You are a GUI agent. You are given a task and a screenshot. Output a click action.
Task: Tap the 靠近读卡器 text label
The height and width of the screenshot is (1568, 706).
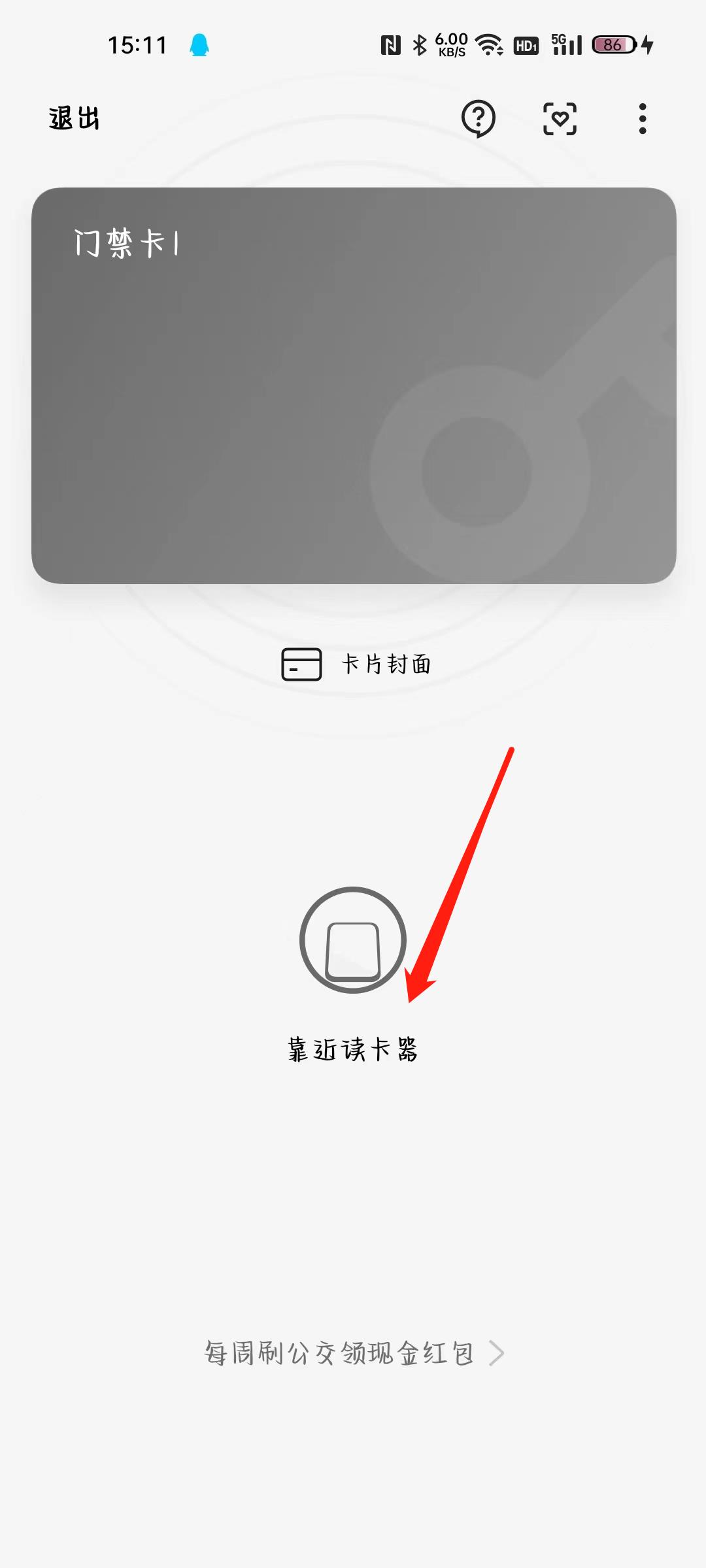click(x=353, y=1045)
